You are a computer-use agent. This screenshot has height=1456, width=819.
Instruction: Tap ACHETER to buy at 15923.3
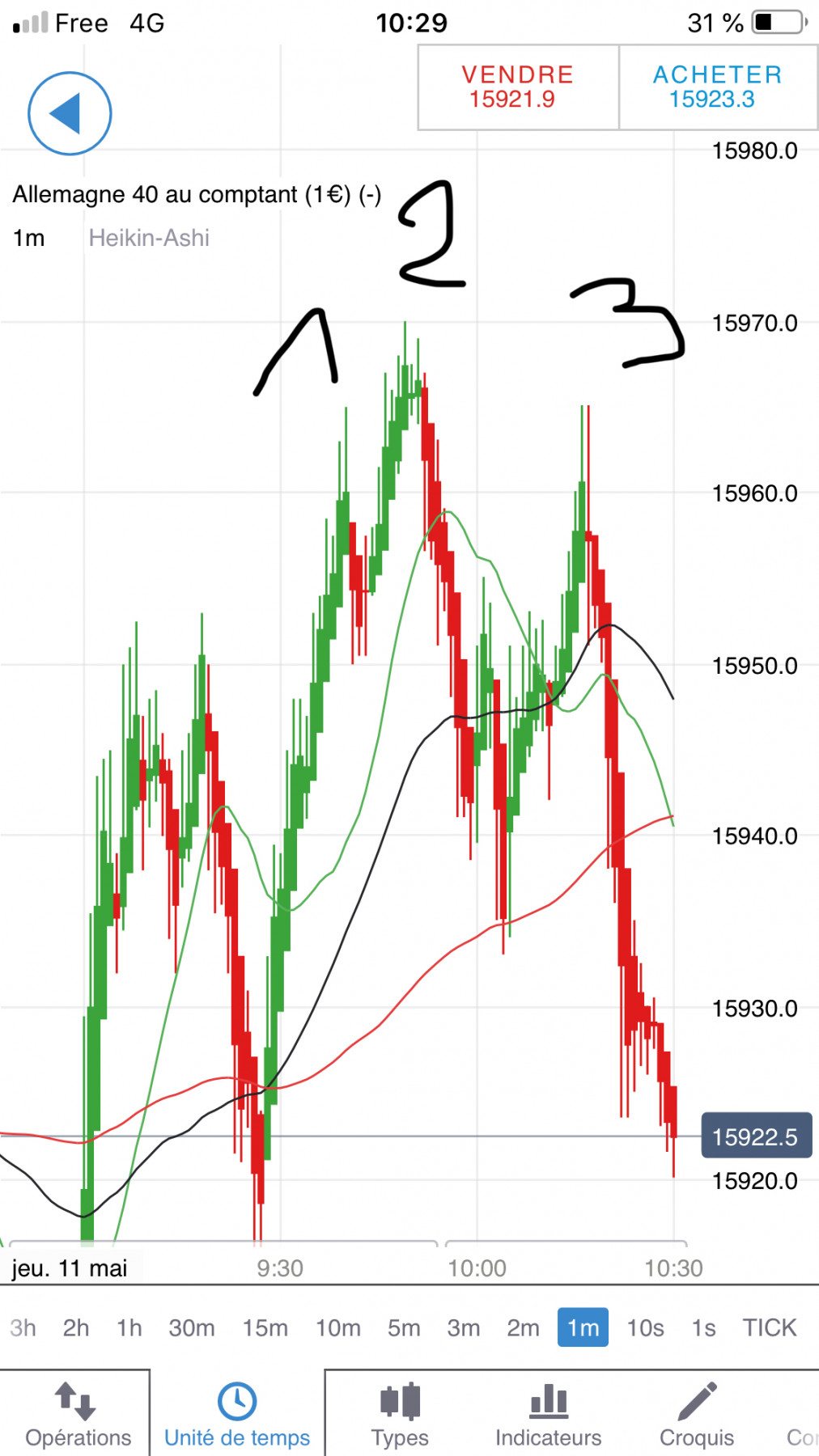point(717,87)
